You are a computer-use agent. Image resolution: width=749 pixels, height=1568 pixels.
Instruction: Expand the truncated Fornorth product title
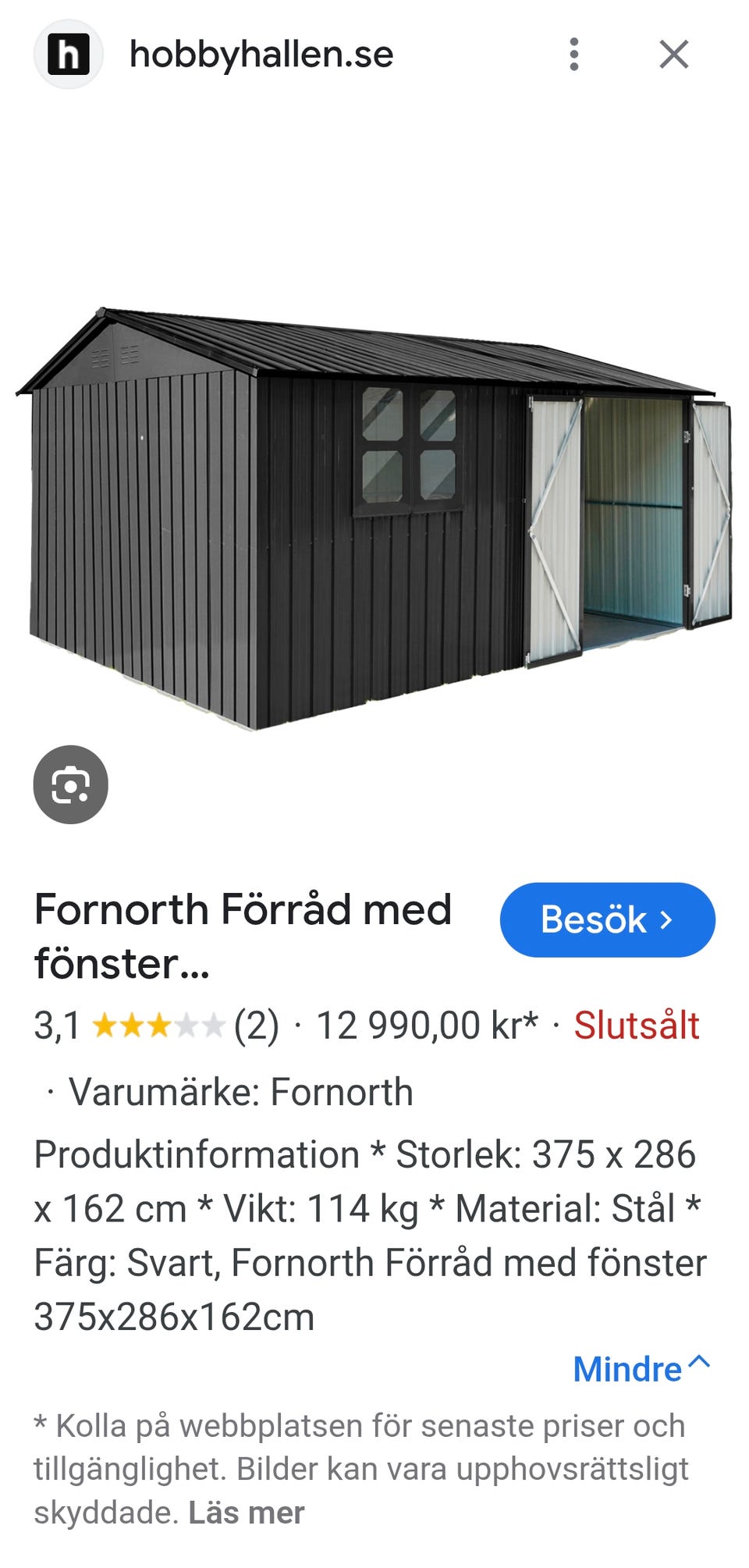pyautogui.click(x=242, y=937)
